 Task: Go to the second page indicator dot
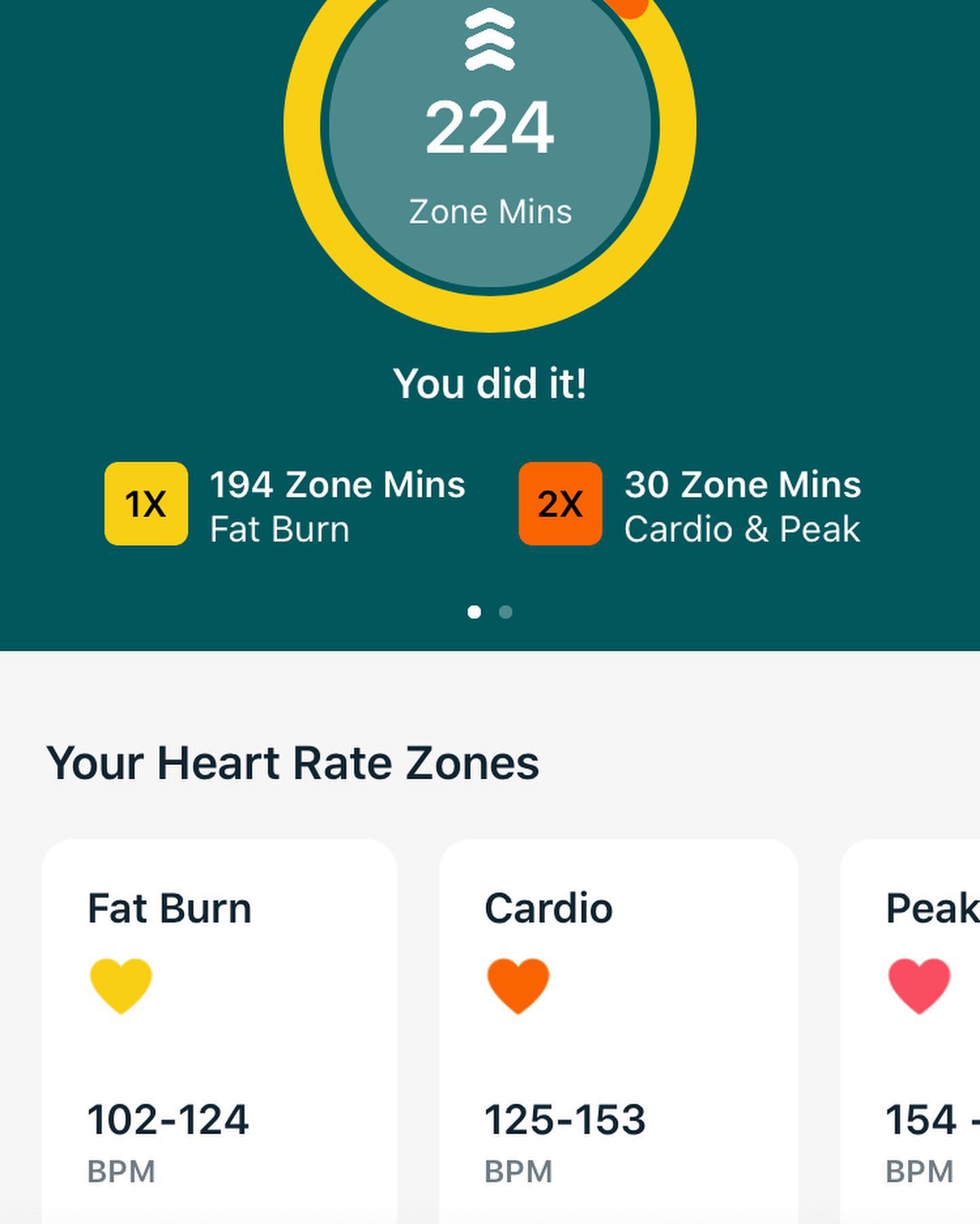[x=505, y=612]
